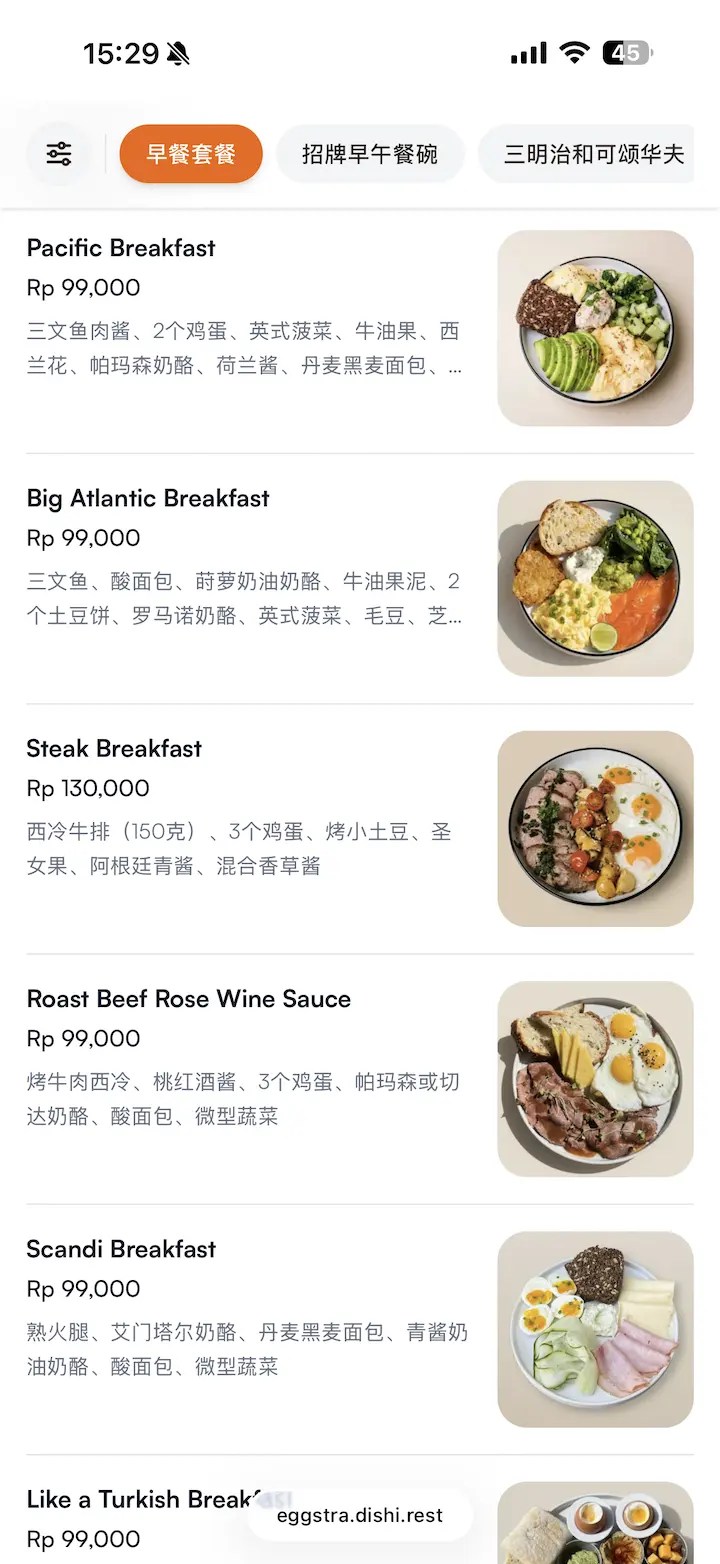This screenshot has height=1564, width=720.
Task: Expand the truncated Pacific Breakfast description
Action: (x=240, y=347)
